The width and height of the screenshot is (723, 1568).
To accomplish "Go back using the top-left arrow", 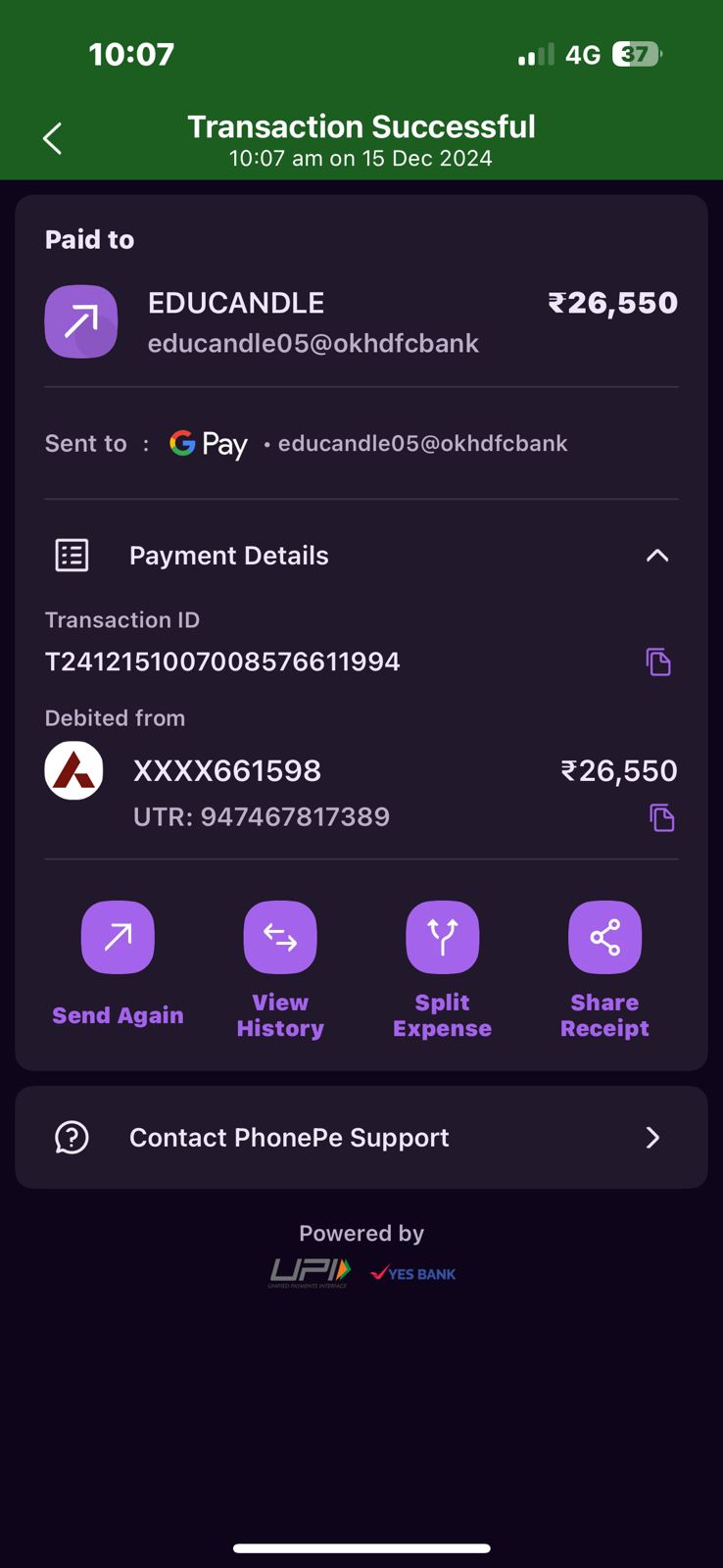I will pyautogui.click(x=53, y=138).
